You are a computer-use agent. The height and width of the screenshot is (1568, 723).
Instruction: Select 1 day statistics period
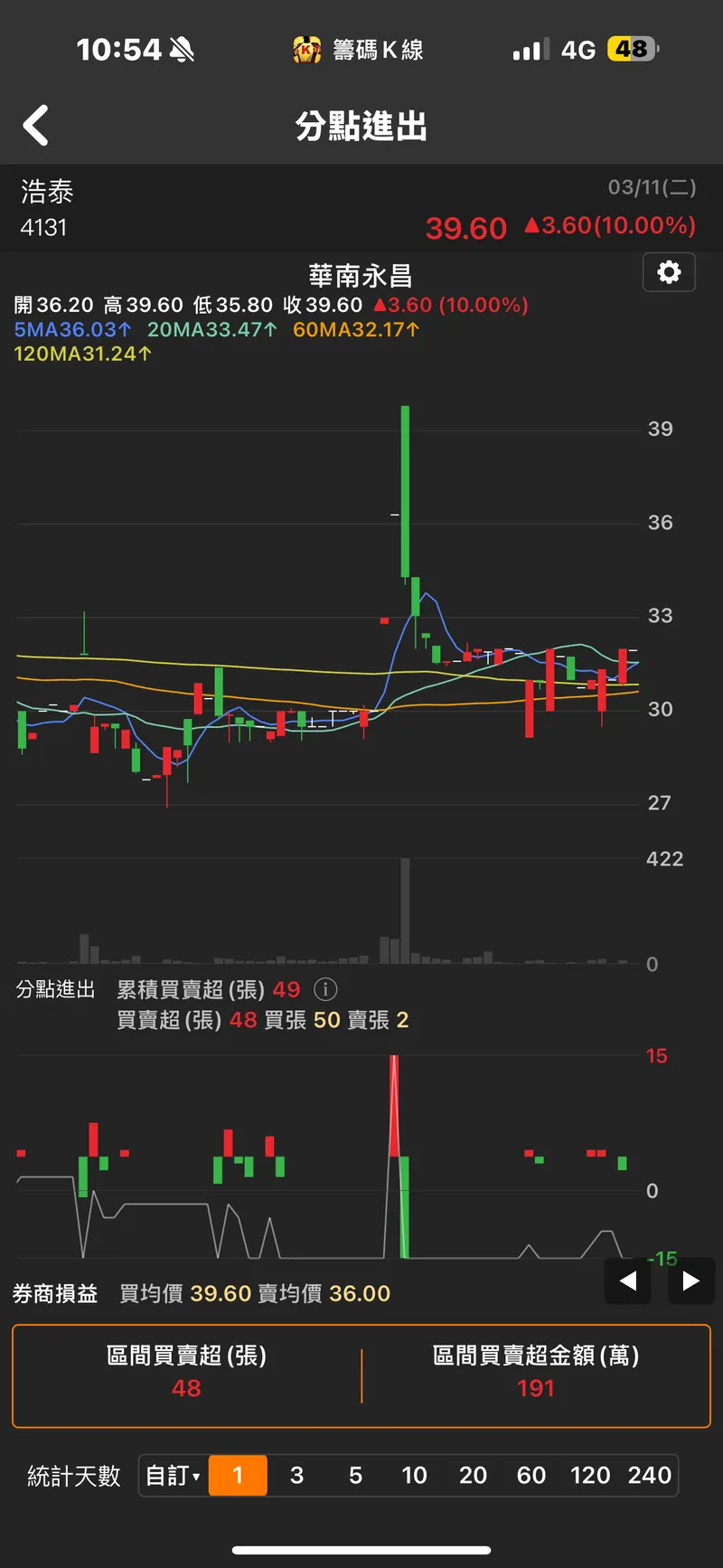[x=238, y=1476]
